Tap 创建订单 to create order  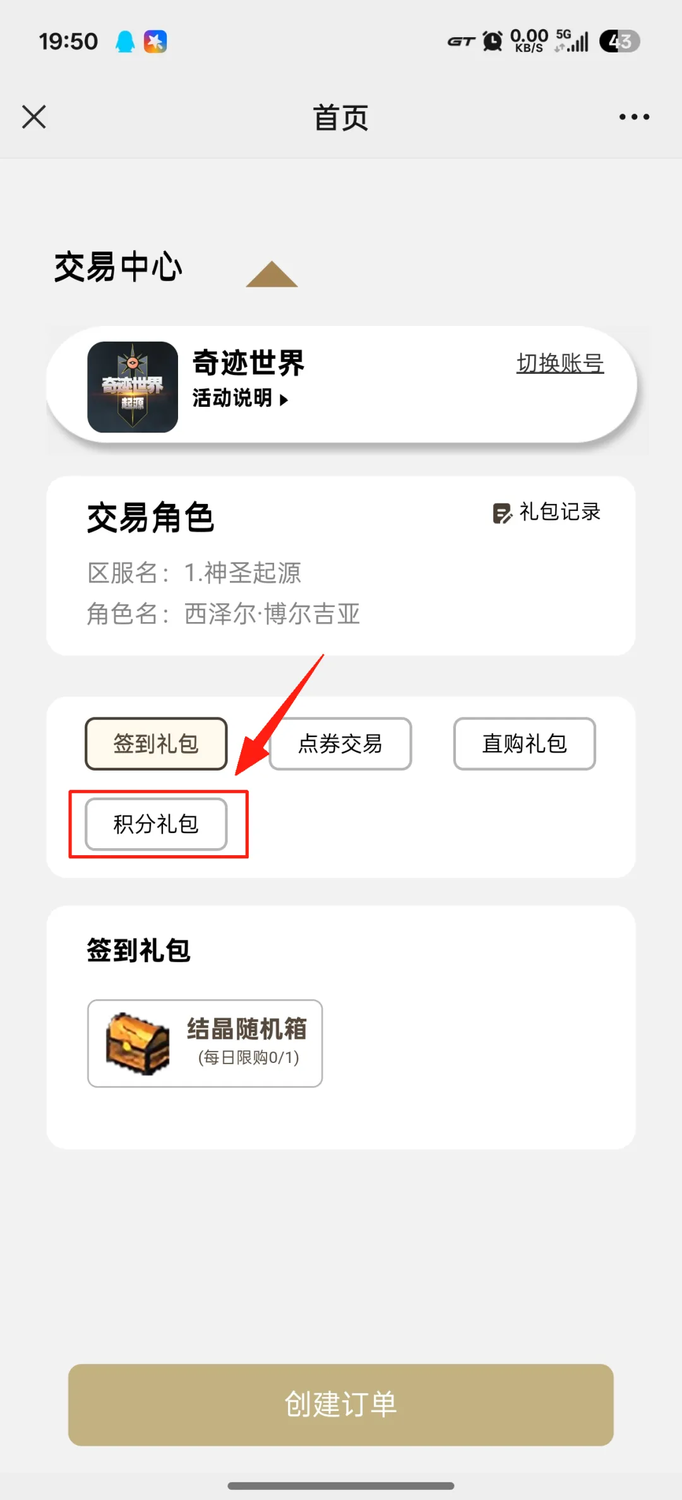[340, 1404]
